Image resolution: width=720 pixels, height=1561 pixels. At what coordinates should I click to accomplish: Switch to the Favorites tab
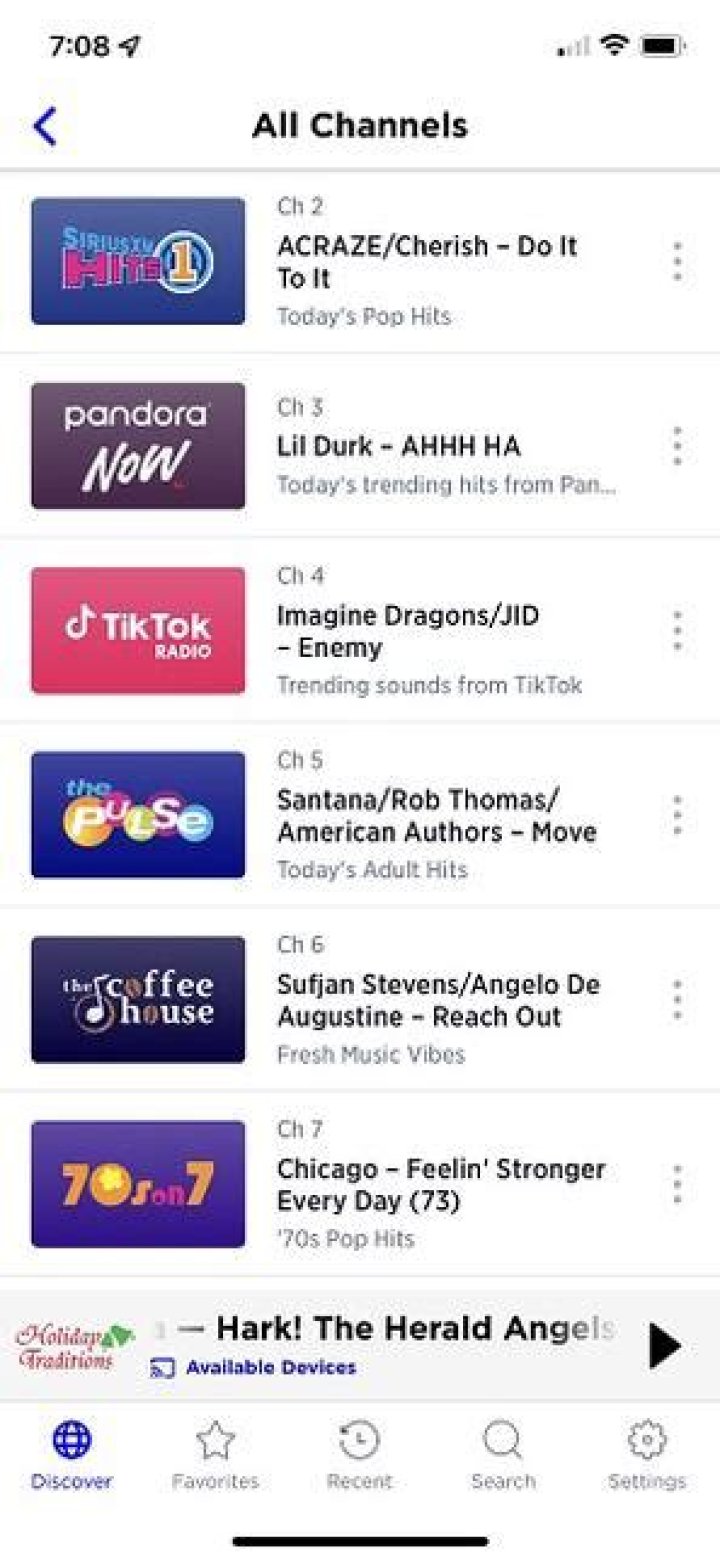(215, 1456)
